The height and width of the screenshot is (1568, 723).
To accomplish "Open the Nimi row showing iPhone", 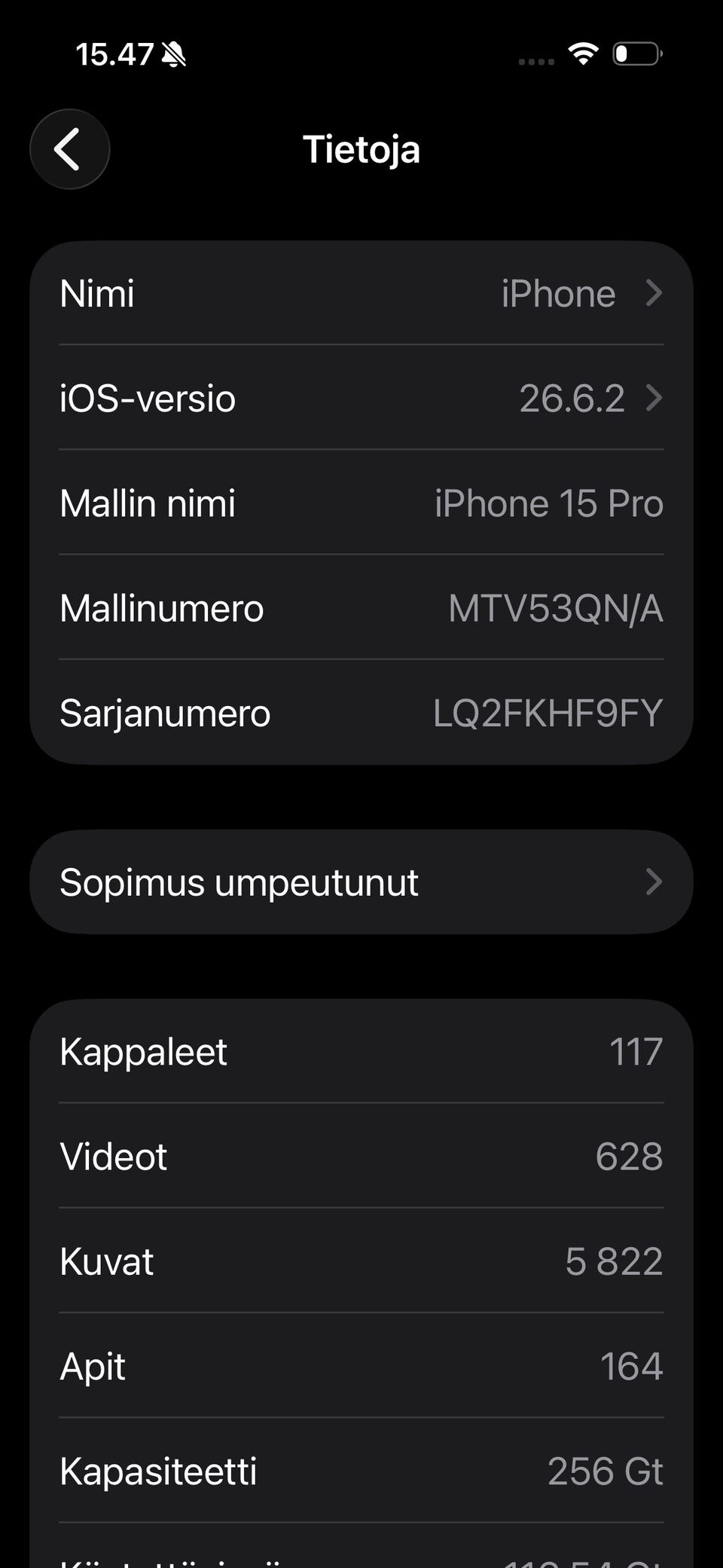I will point(361,293).
